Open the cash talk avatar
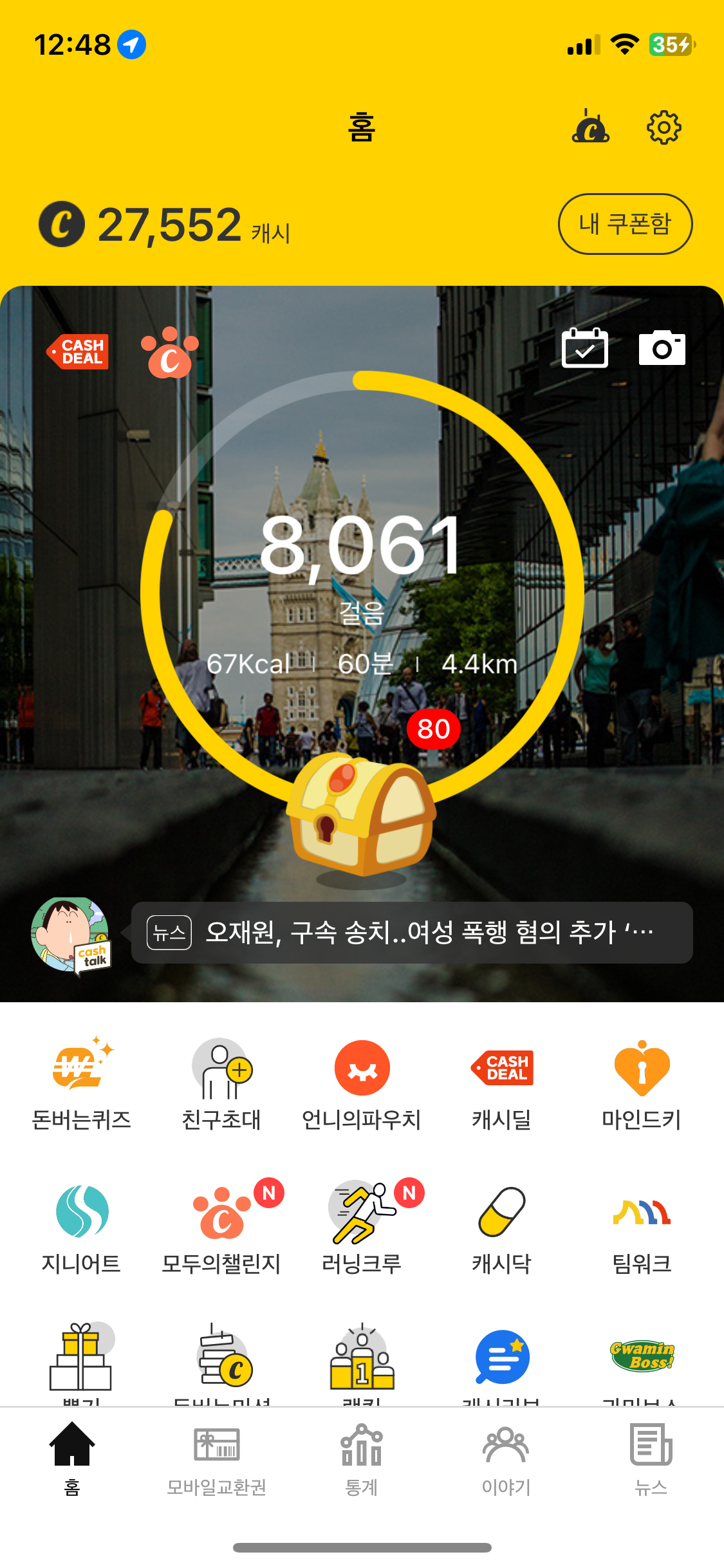This screenshot has height=1568, width=724. click(71, 934)
